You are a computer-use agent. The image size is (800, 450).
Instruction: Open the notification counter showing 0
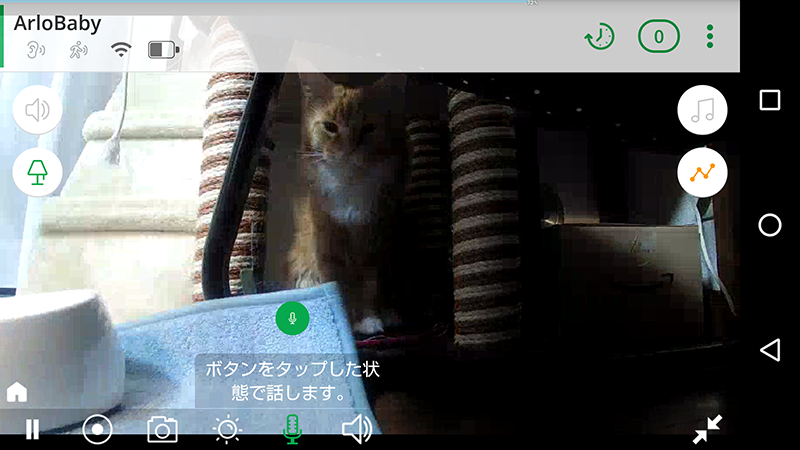pos(658,37)
